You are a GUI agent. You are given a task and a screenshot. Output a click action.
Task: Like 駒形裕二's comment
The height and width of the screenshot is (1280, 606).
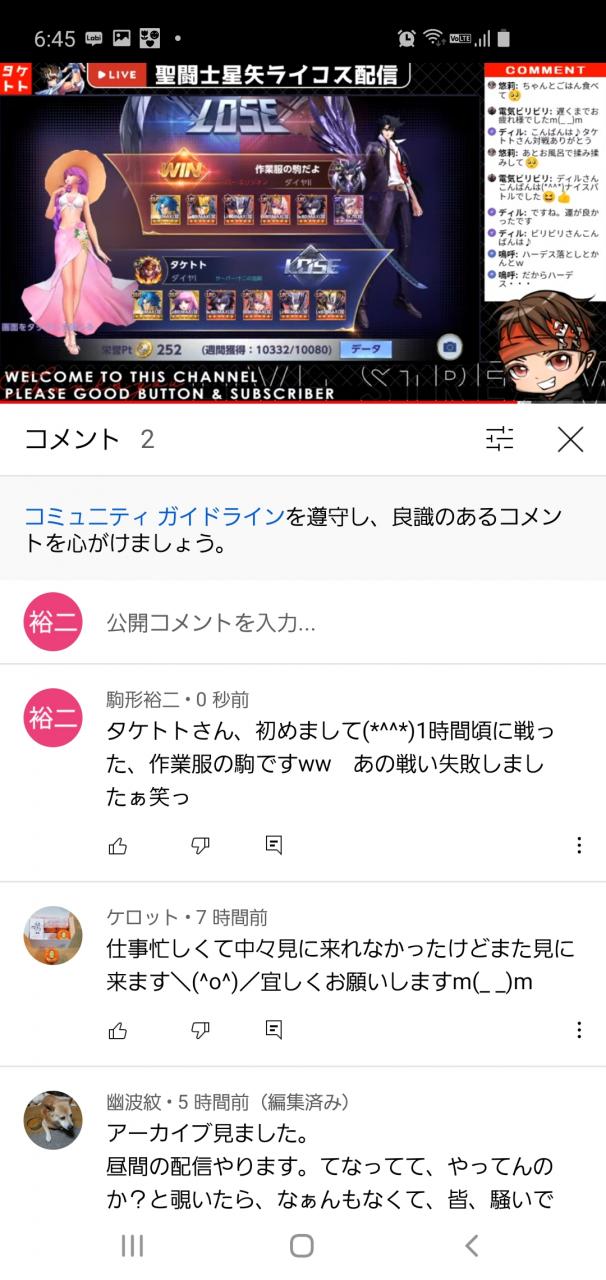pyautogui.click(x=118, y=846)
